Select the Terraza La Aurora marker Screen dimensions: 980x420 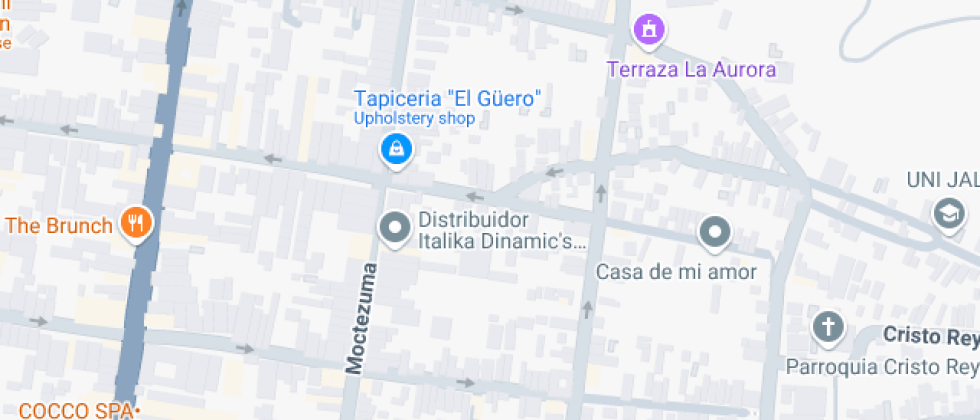tap(650, 31)
